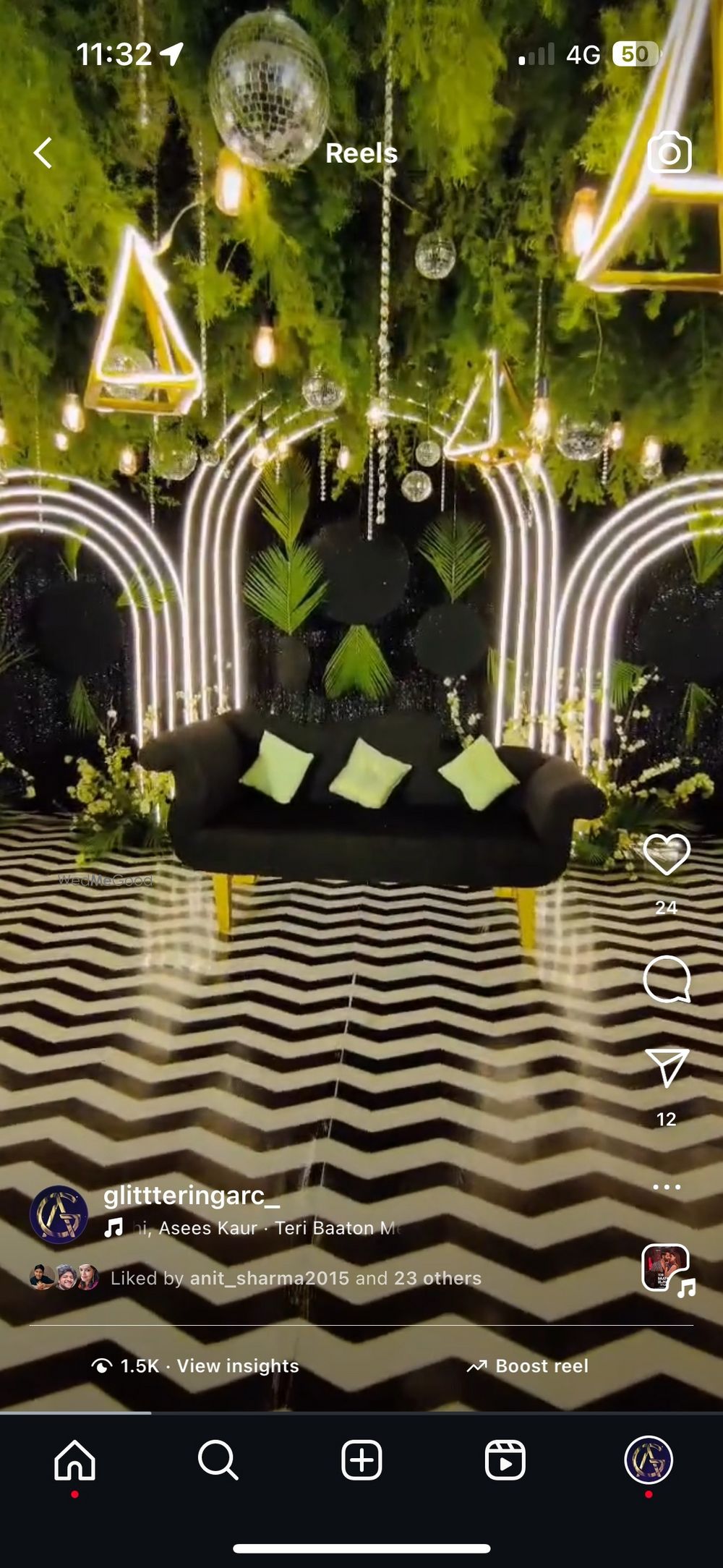Go back from Reels
The height and width of the screenshot is (1568, 723).
pos(43,153)
